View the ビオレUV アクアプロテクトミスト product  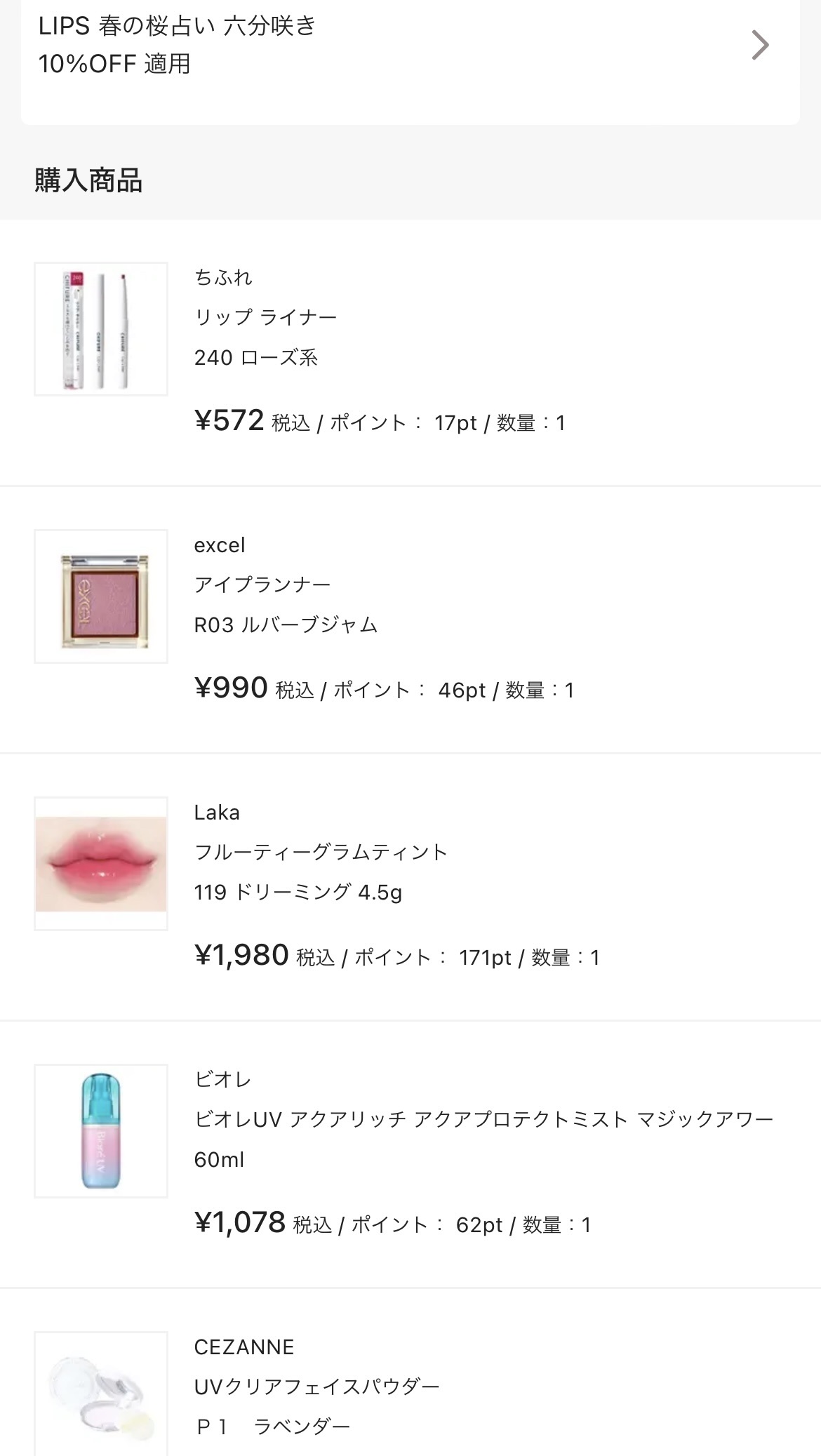pyautogui.click(x=483, y=1119)
